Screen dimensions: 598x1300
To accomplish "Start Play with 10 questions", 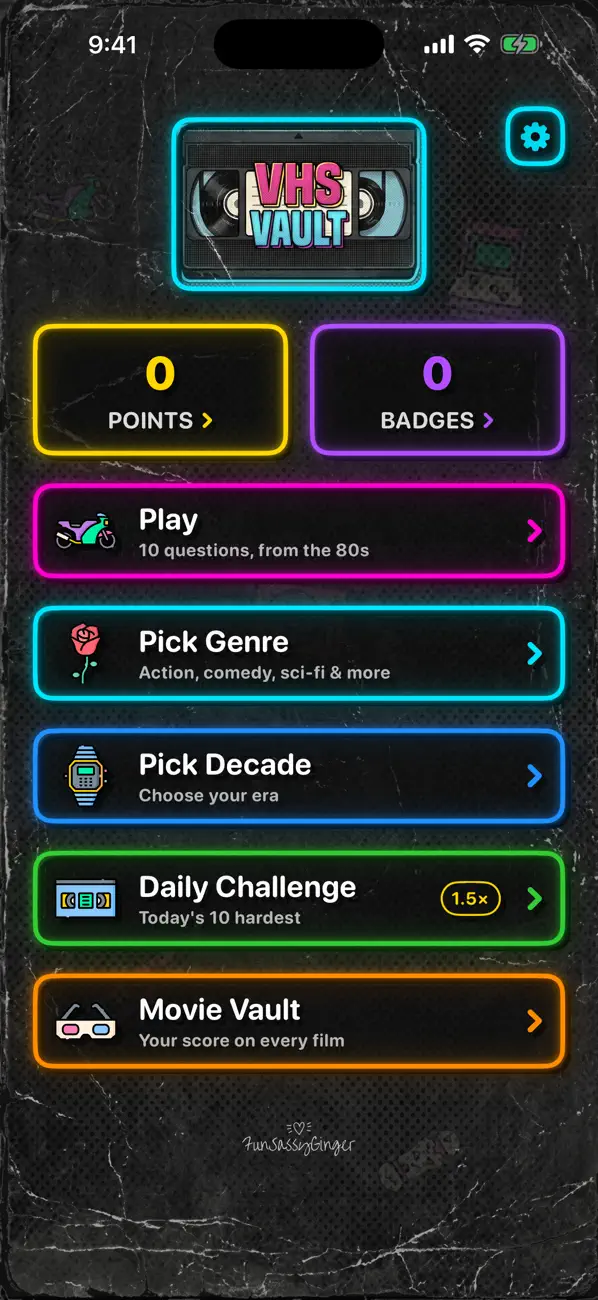I will pyautogui.click(x=299, y=531).
